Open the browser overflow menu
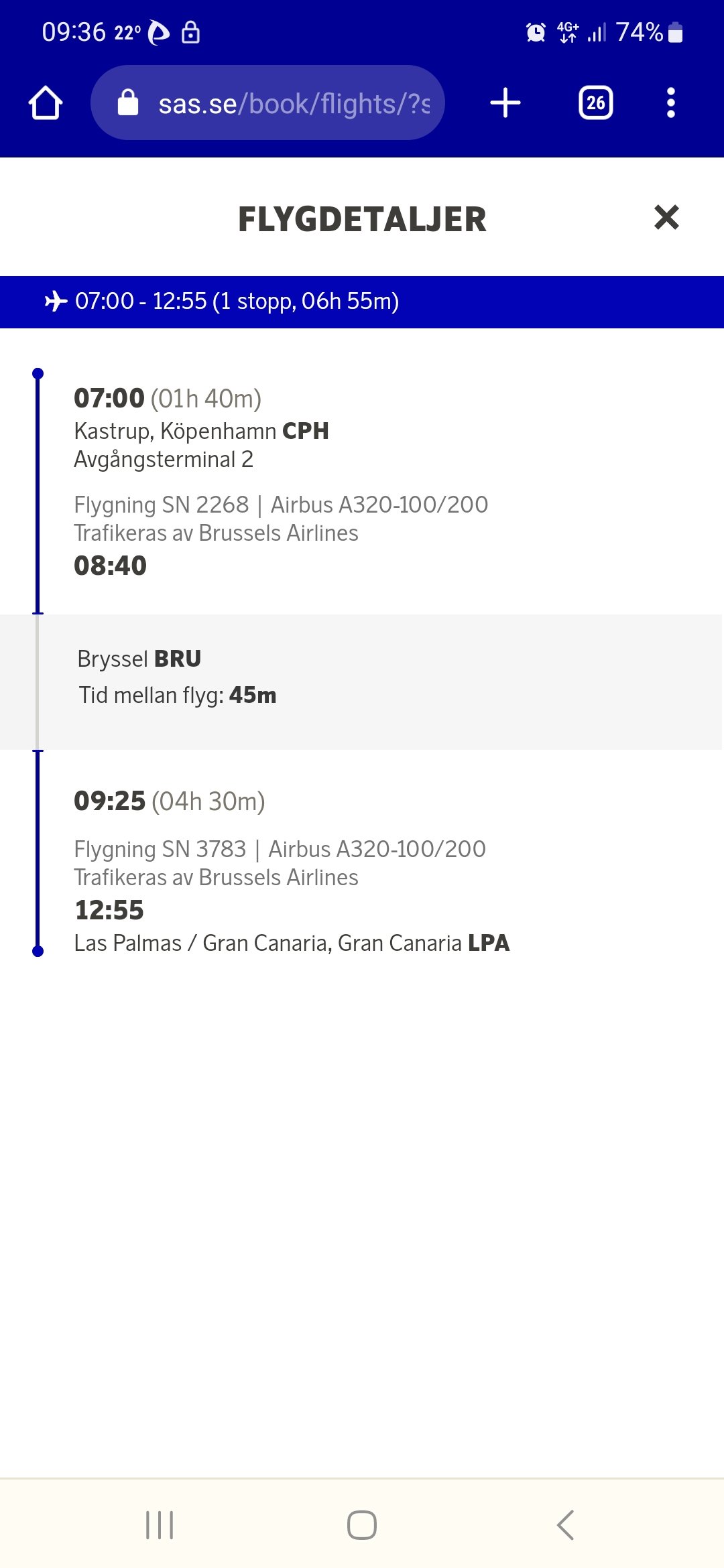 (x=670, y=103)
